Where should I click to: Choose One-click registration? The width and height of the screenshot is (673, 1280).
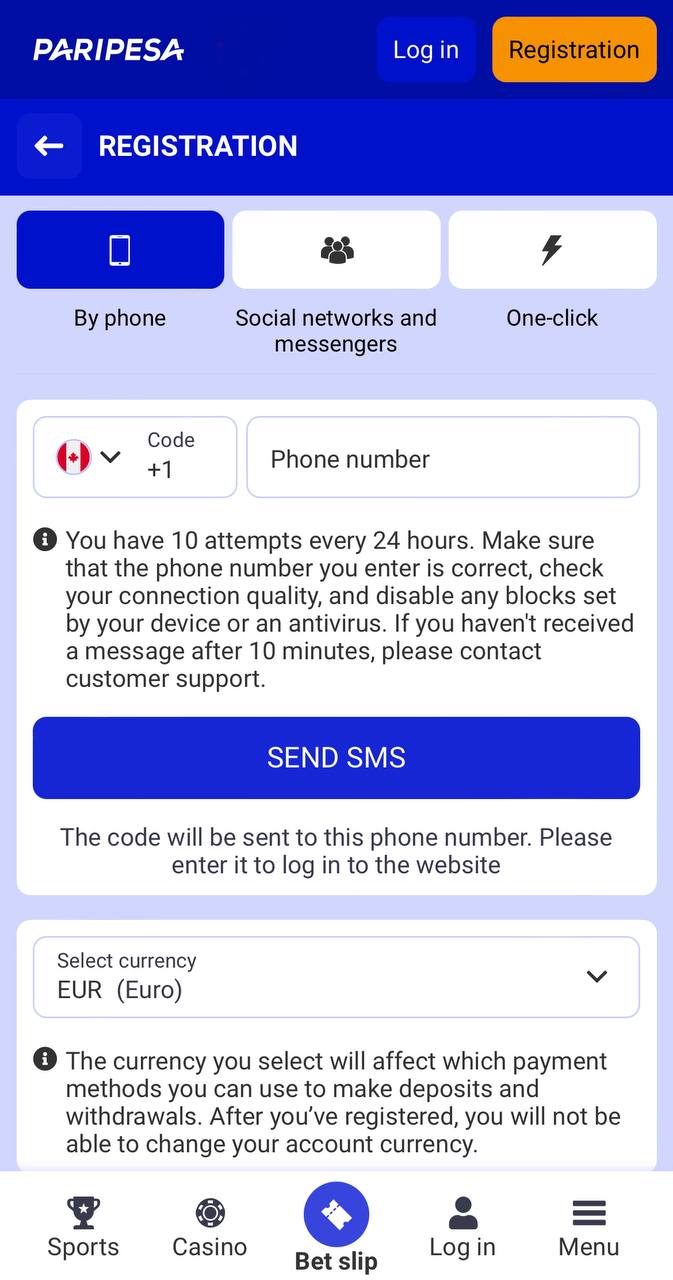[x=552, y=250]
